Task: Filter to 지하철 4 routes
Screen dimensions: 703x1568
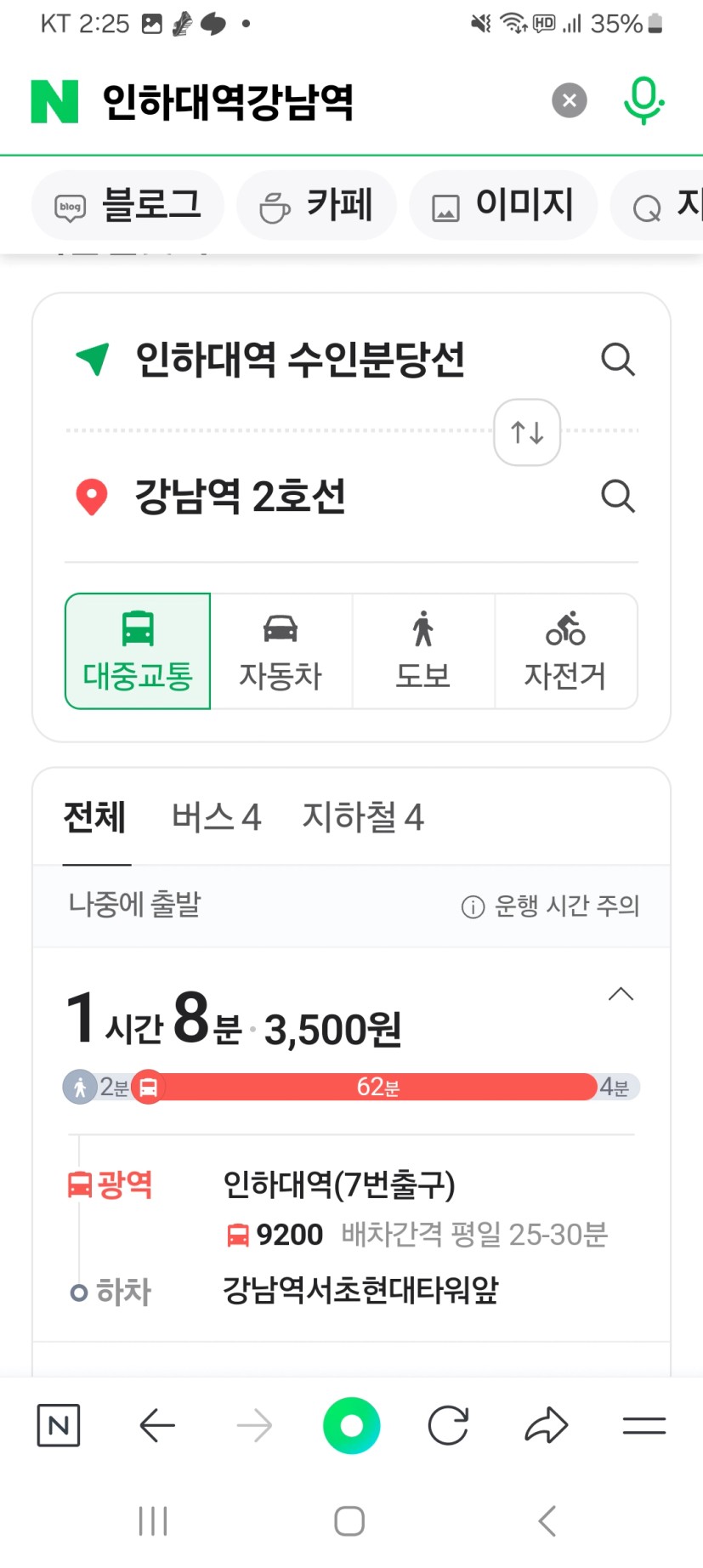Action: click(x=363, y=817)
